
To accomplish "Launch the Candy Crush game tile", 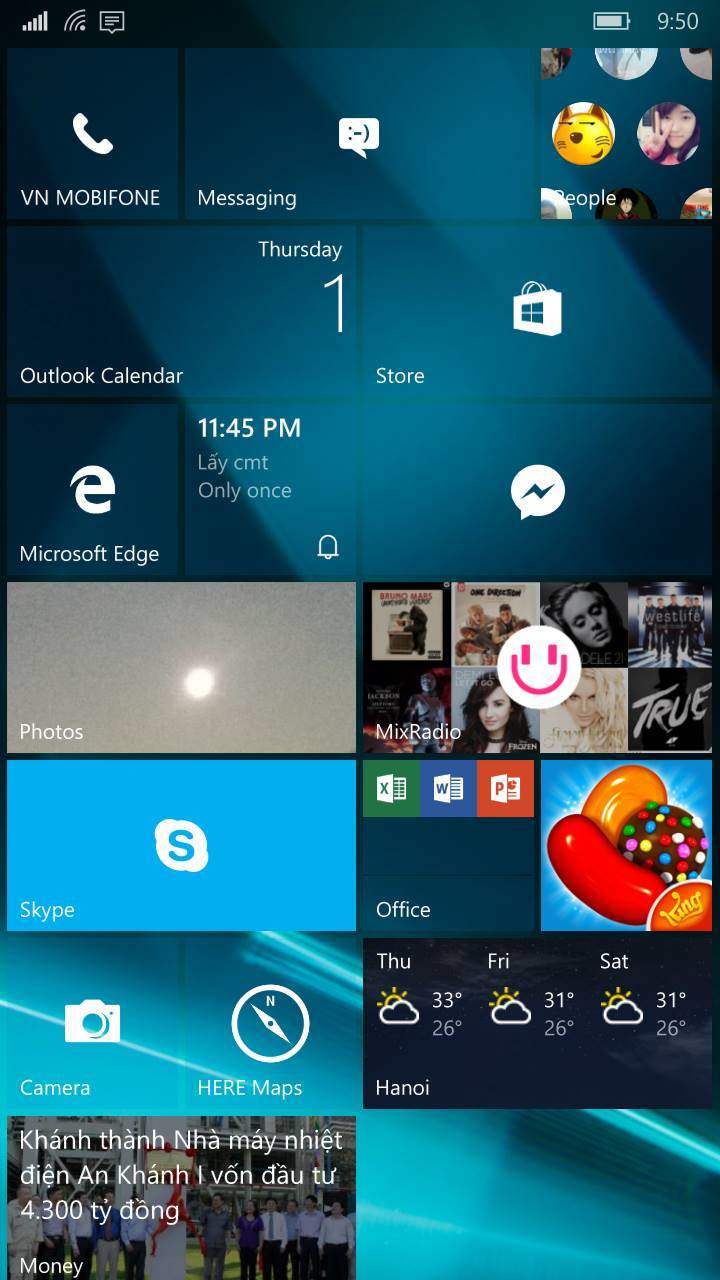I will pyautogui.click(x=626, y=846).
